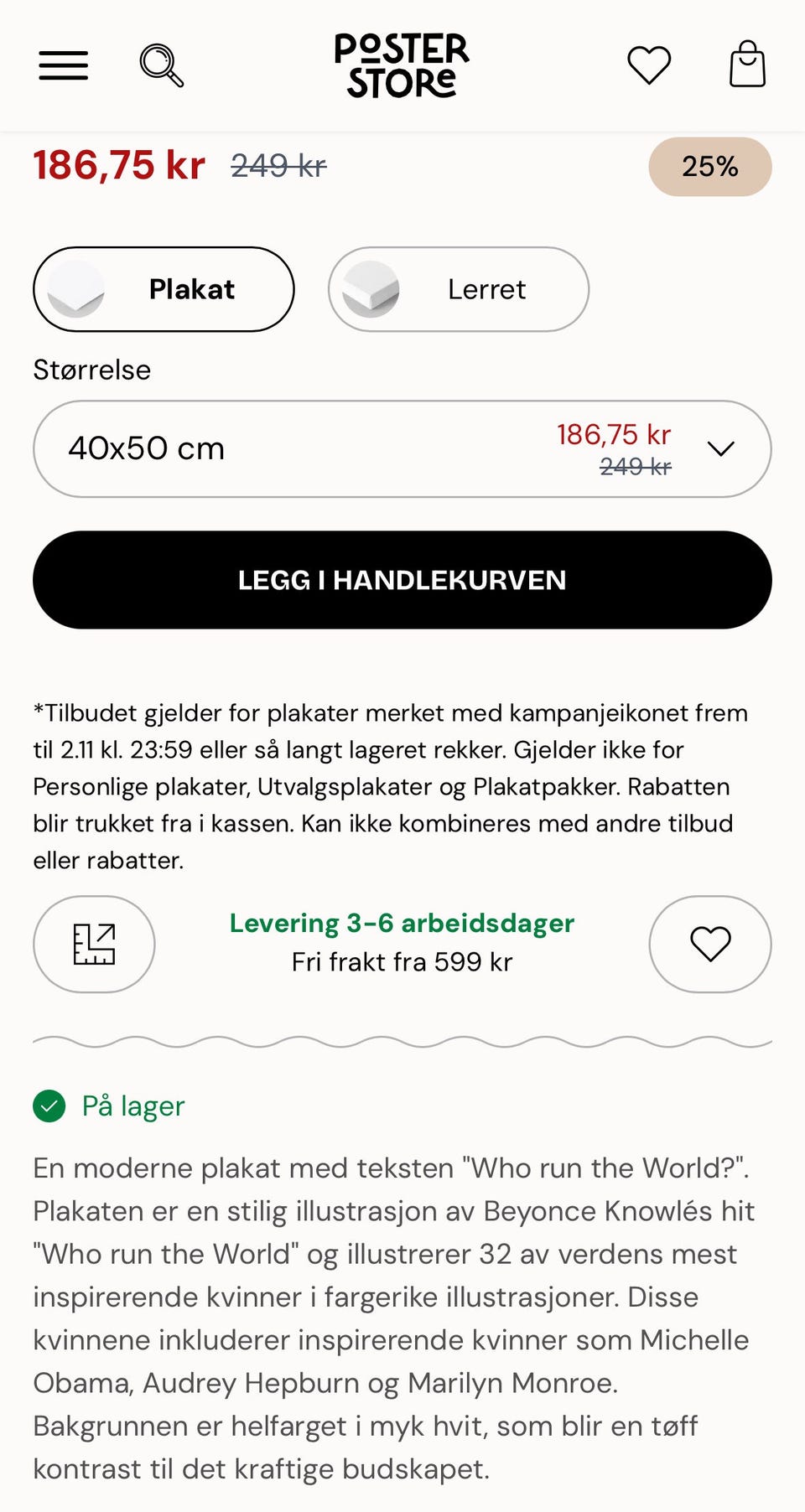Image resolution: width=805 pixels, height=1512 pixels.
Task: Open the search magnifier
Action: 161,65
